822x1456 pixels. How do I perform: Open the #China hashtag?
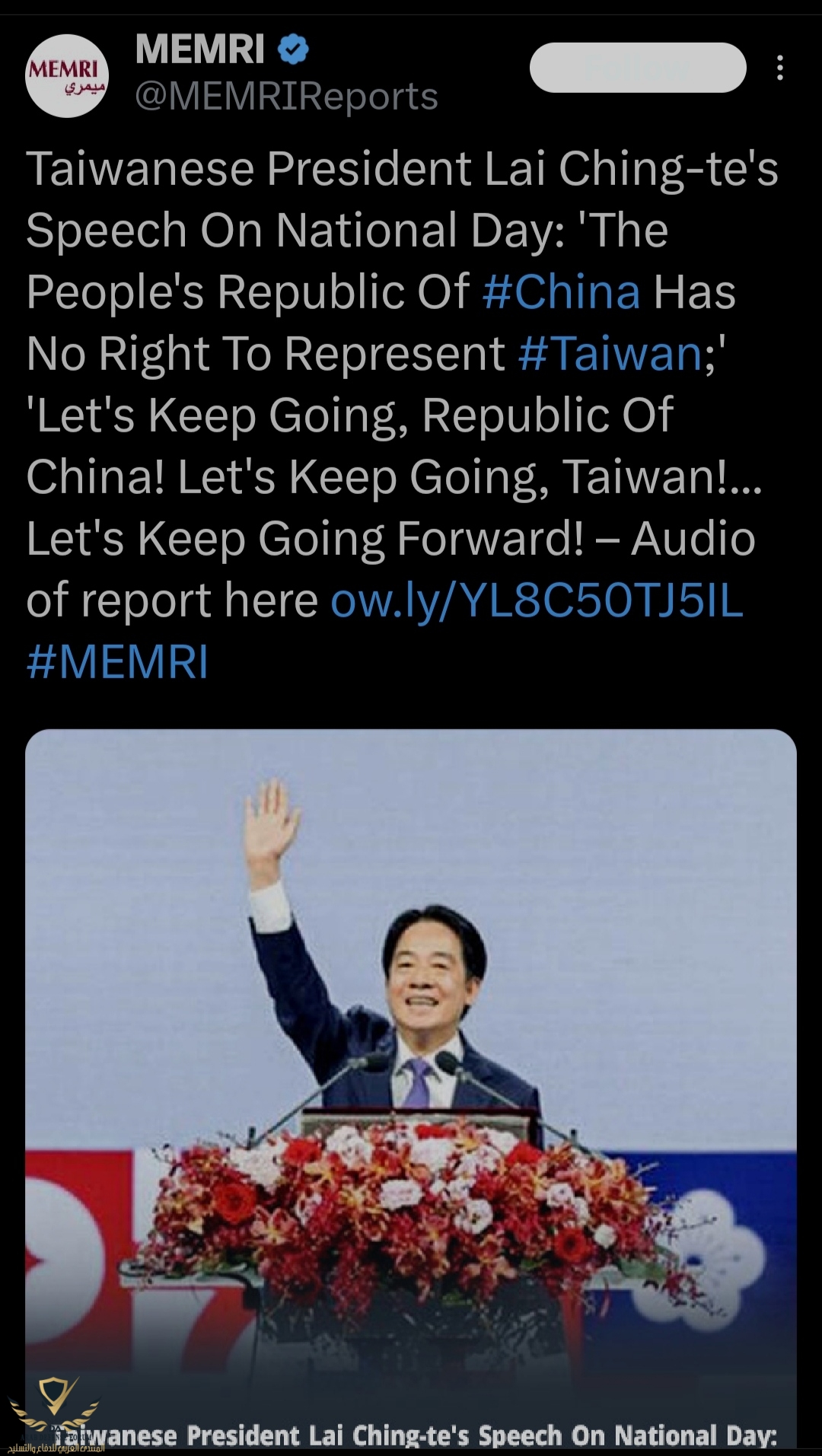coord(561,292)
